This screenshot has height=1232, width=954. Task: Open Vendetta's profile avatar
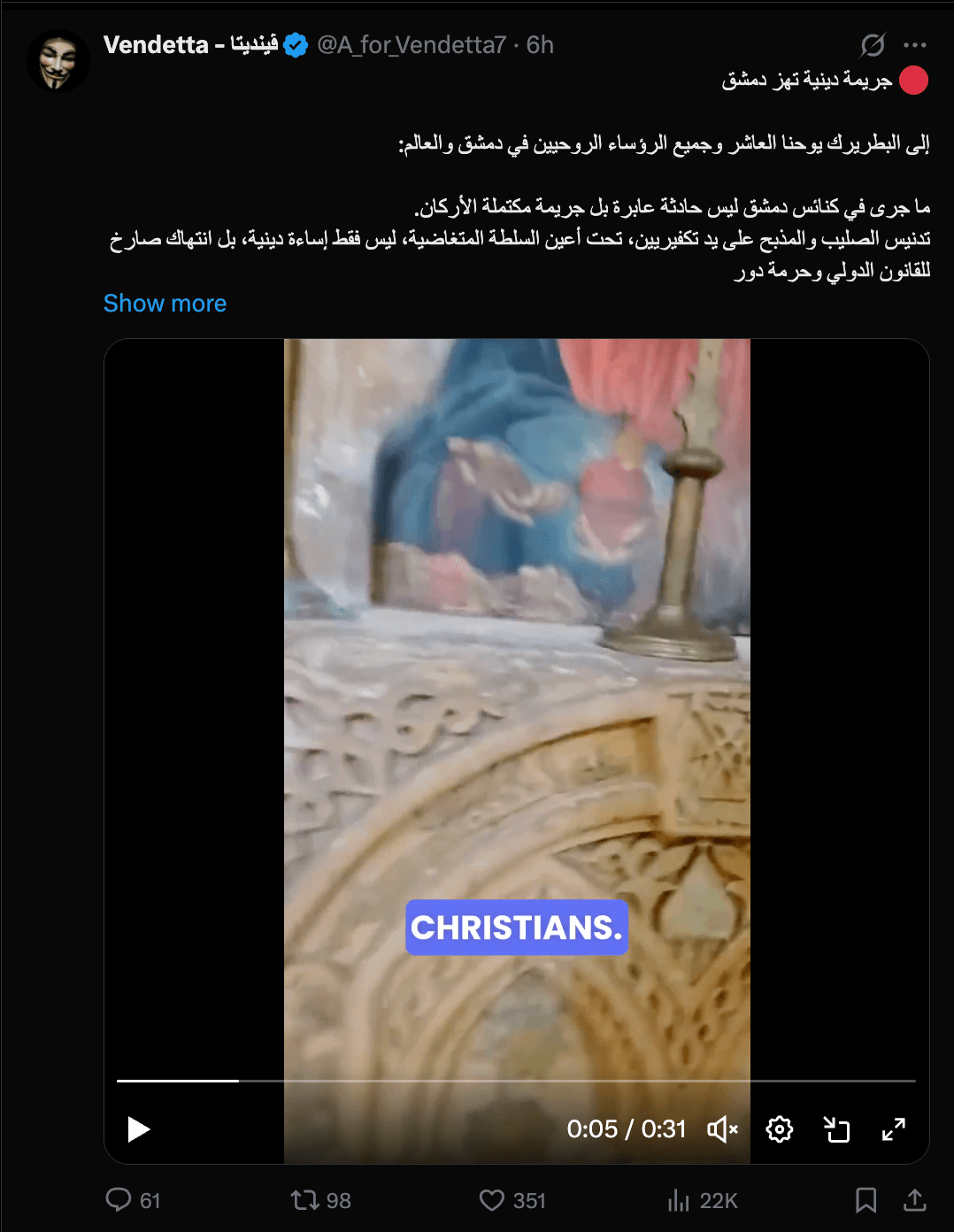(58, 61)
